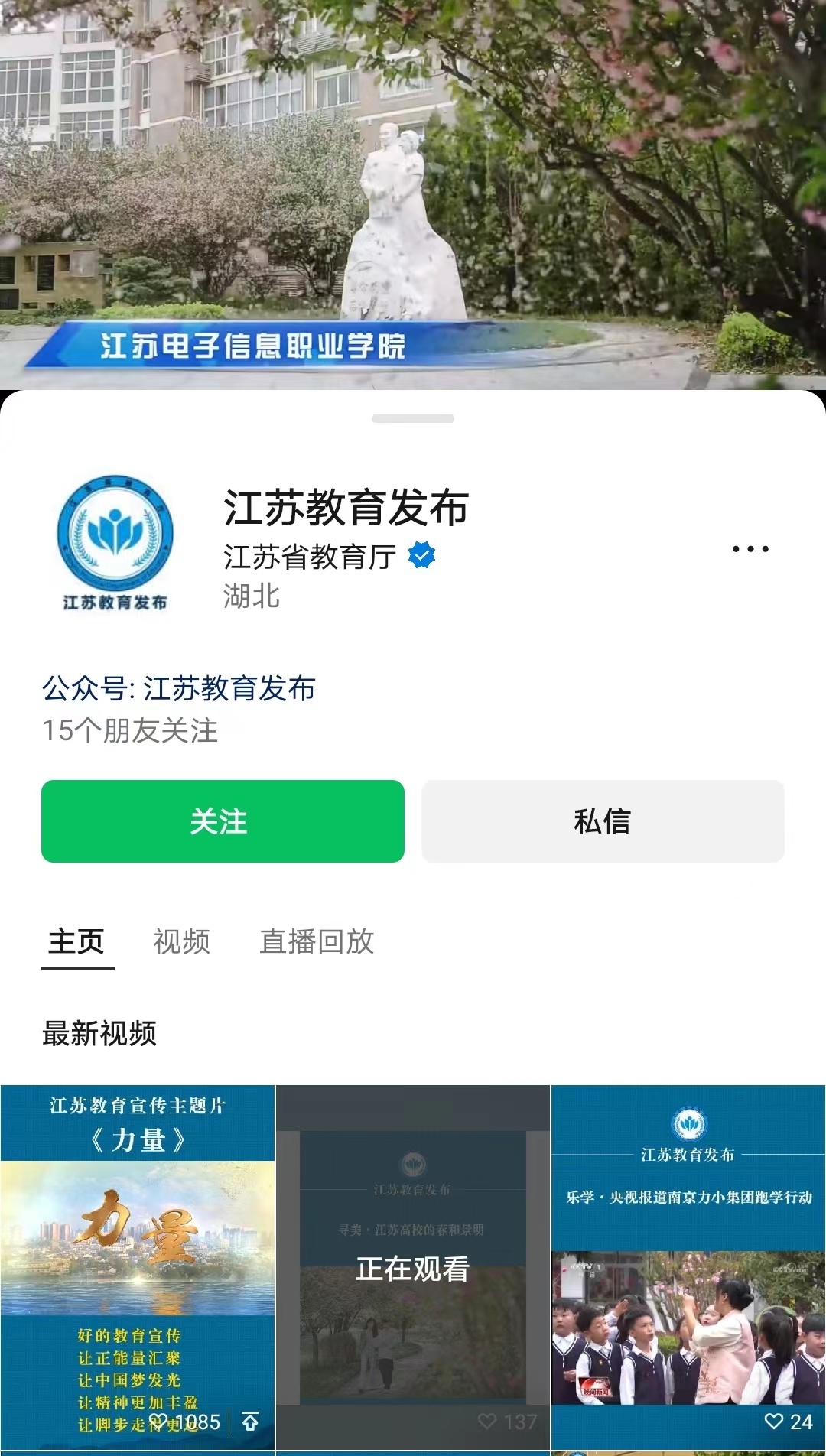Image resolution: width=826 pixels, height=1456 pixels.
Task: Select the 主页 tab
Action: click(76, 941)
